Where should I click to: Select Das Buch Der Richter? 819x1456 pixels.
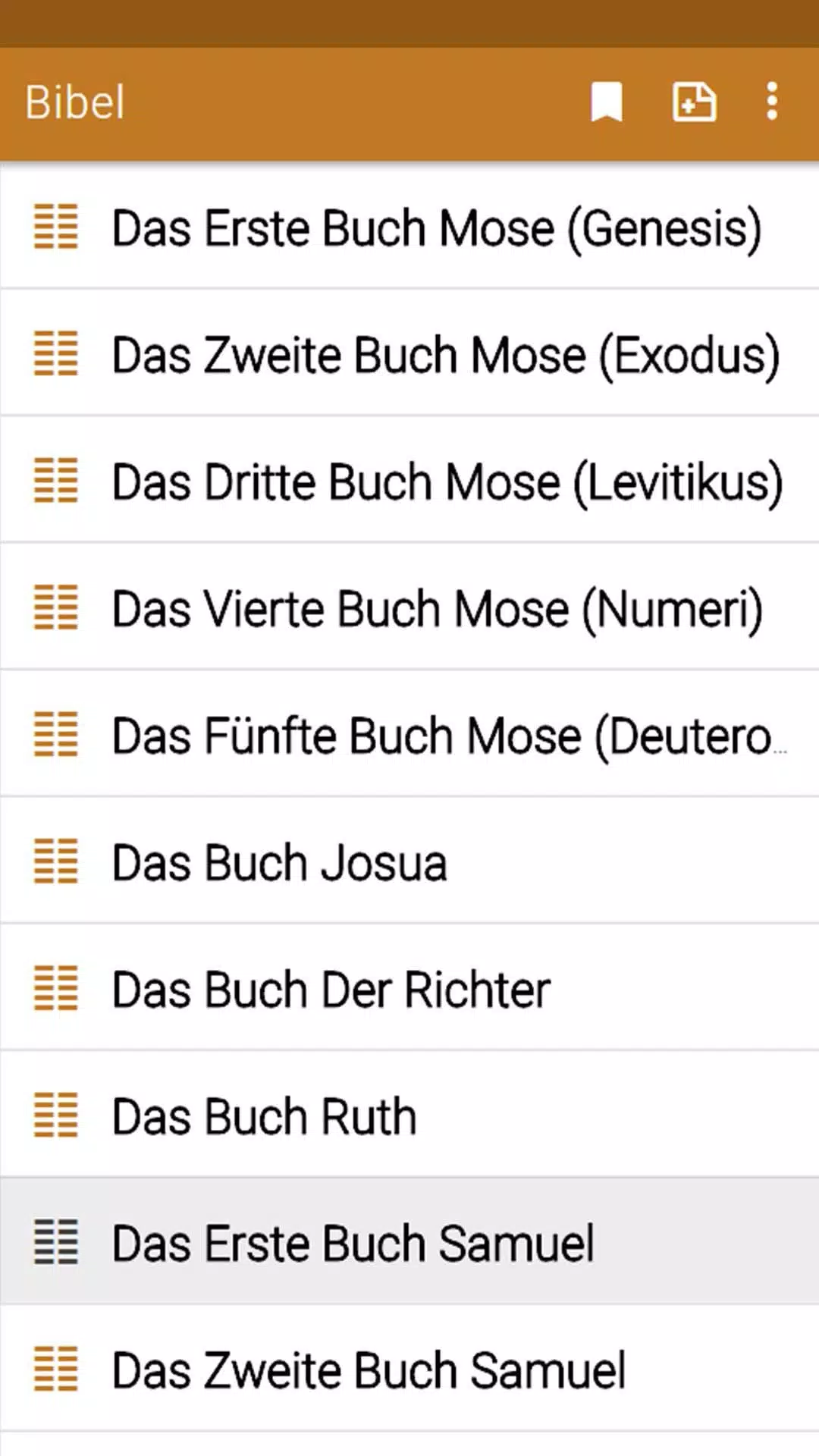pos(409,988)
